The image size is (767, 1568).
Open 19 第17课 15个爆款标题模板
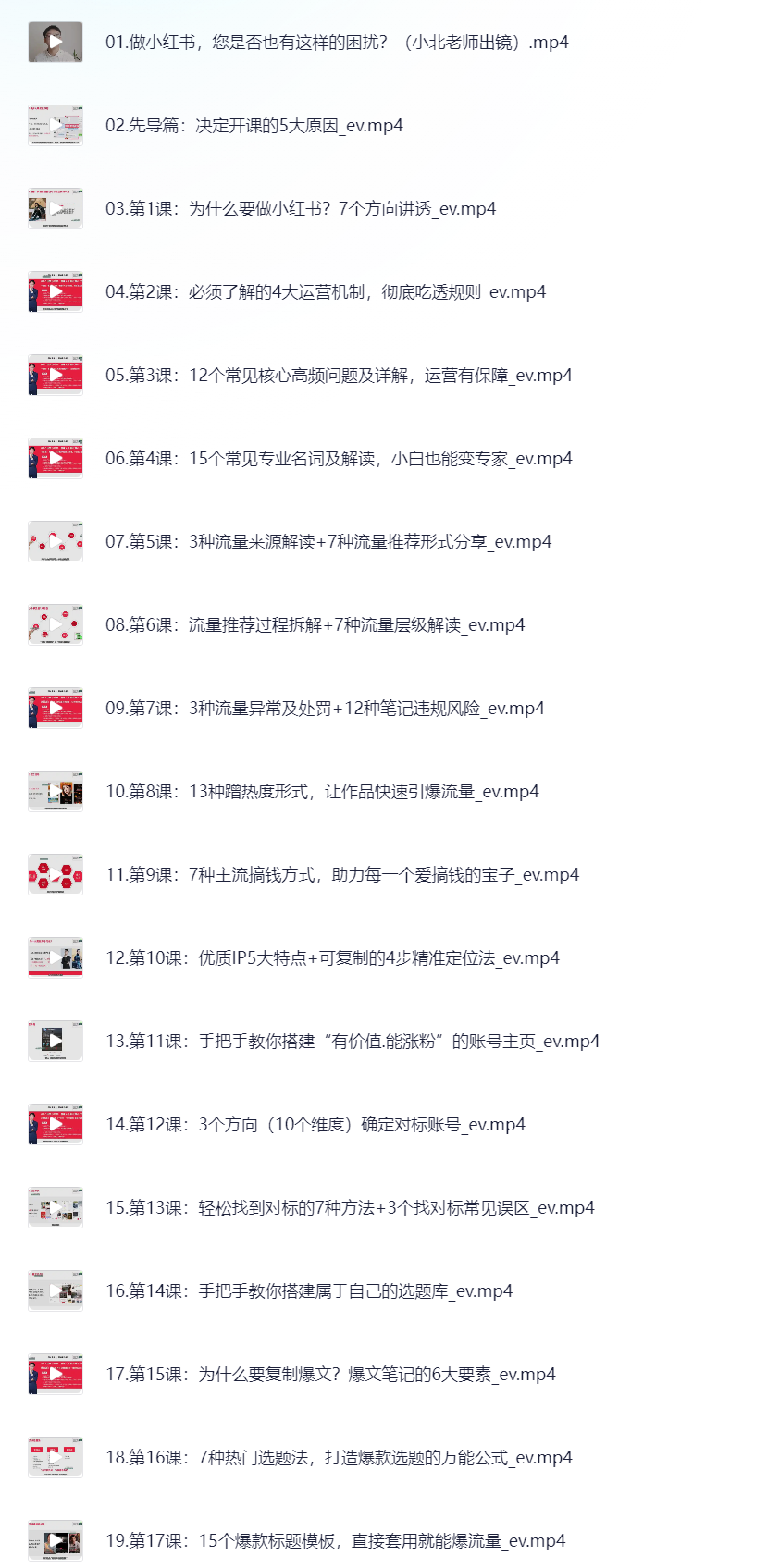point(335,1541)
